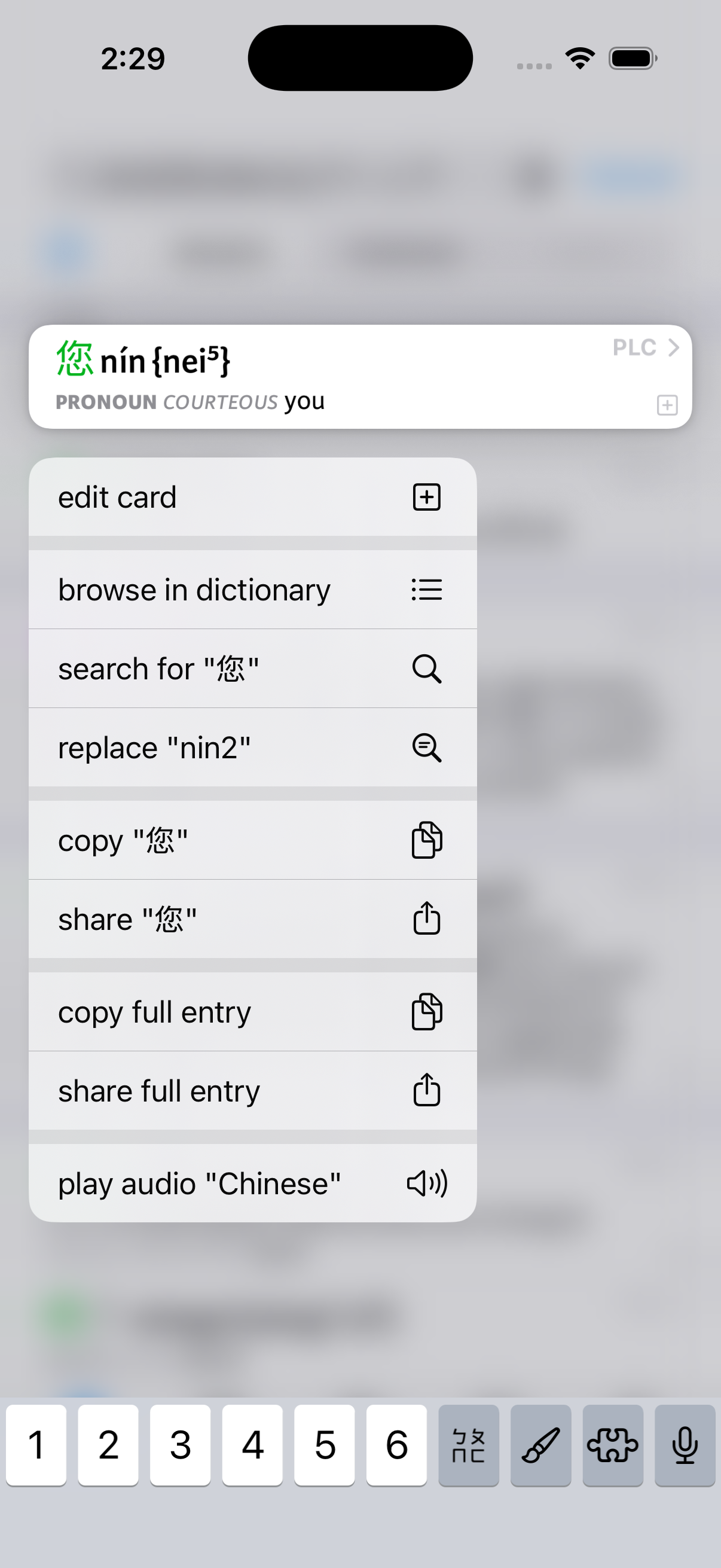
Task: Add entry with plus icon on preview card
Action: point(667,405)
